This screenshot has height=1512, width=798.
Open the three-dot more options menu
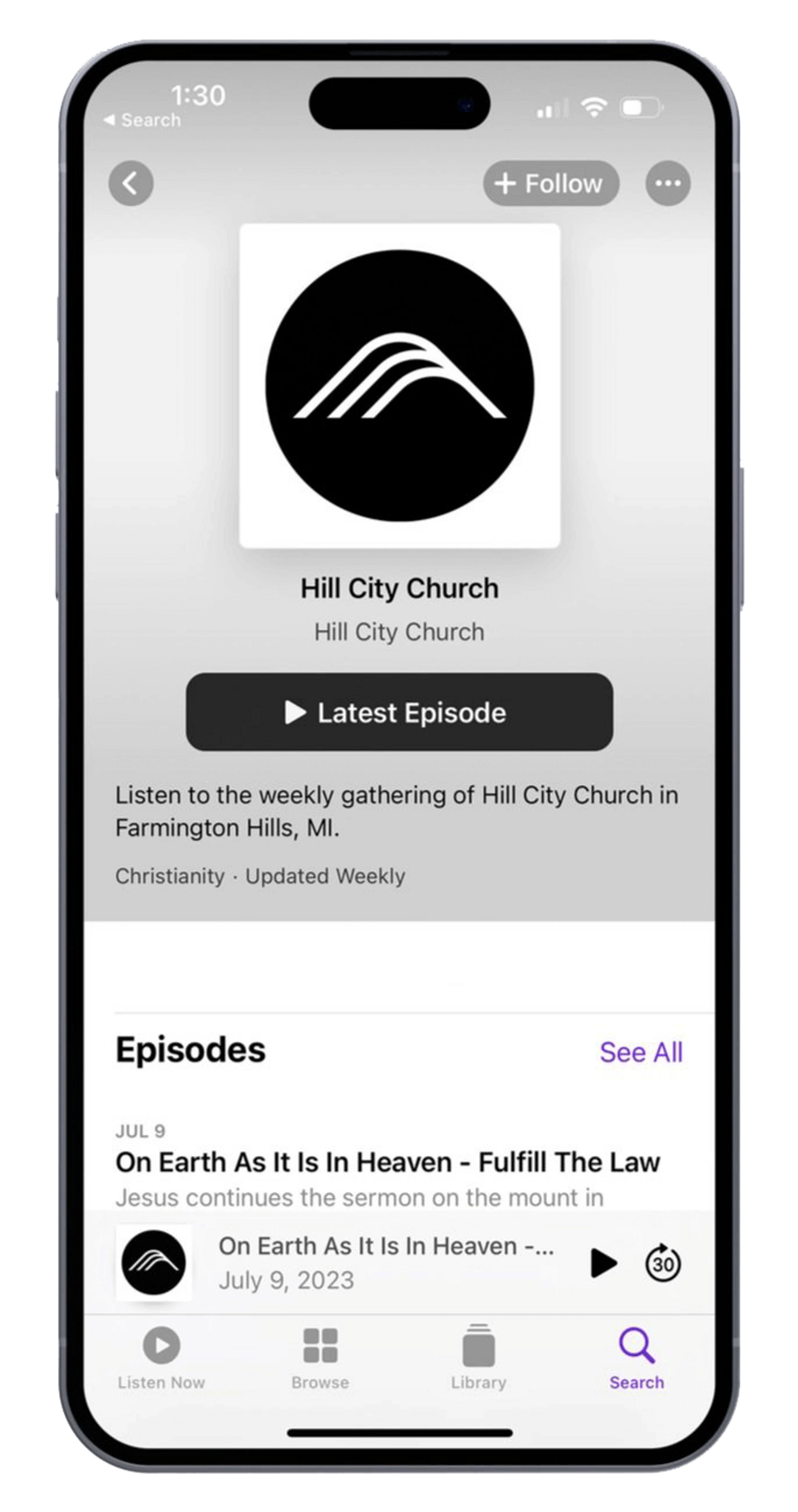(x=668, y=184)
